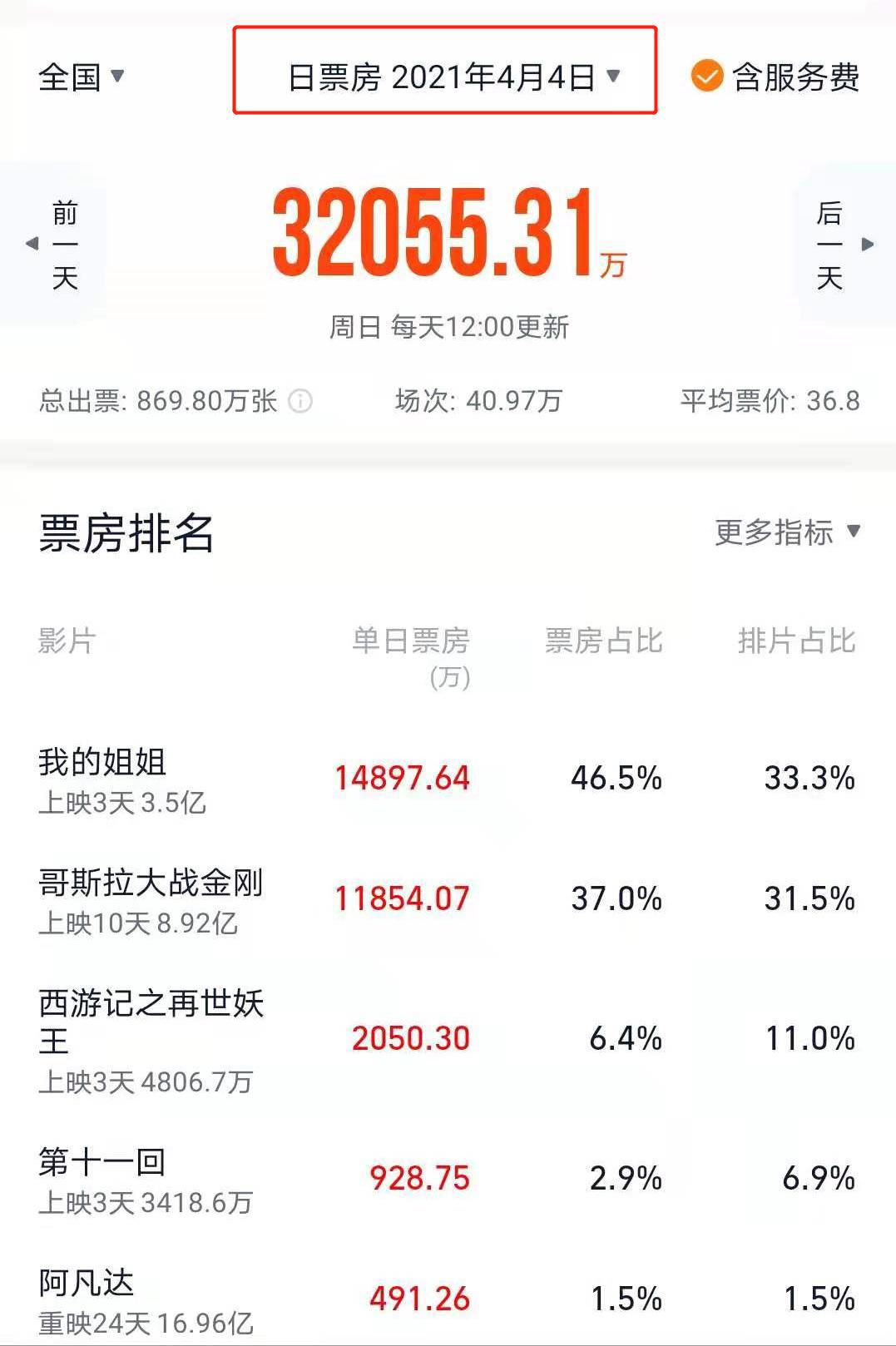The width and height of the screenshot is (896, 1346).
Task: Click the 单日票房 column header
Action: coord(411,641)
